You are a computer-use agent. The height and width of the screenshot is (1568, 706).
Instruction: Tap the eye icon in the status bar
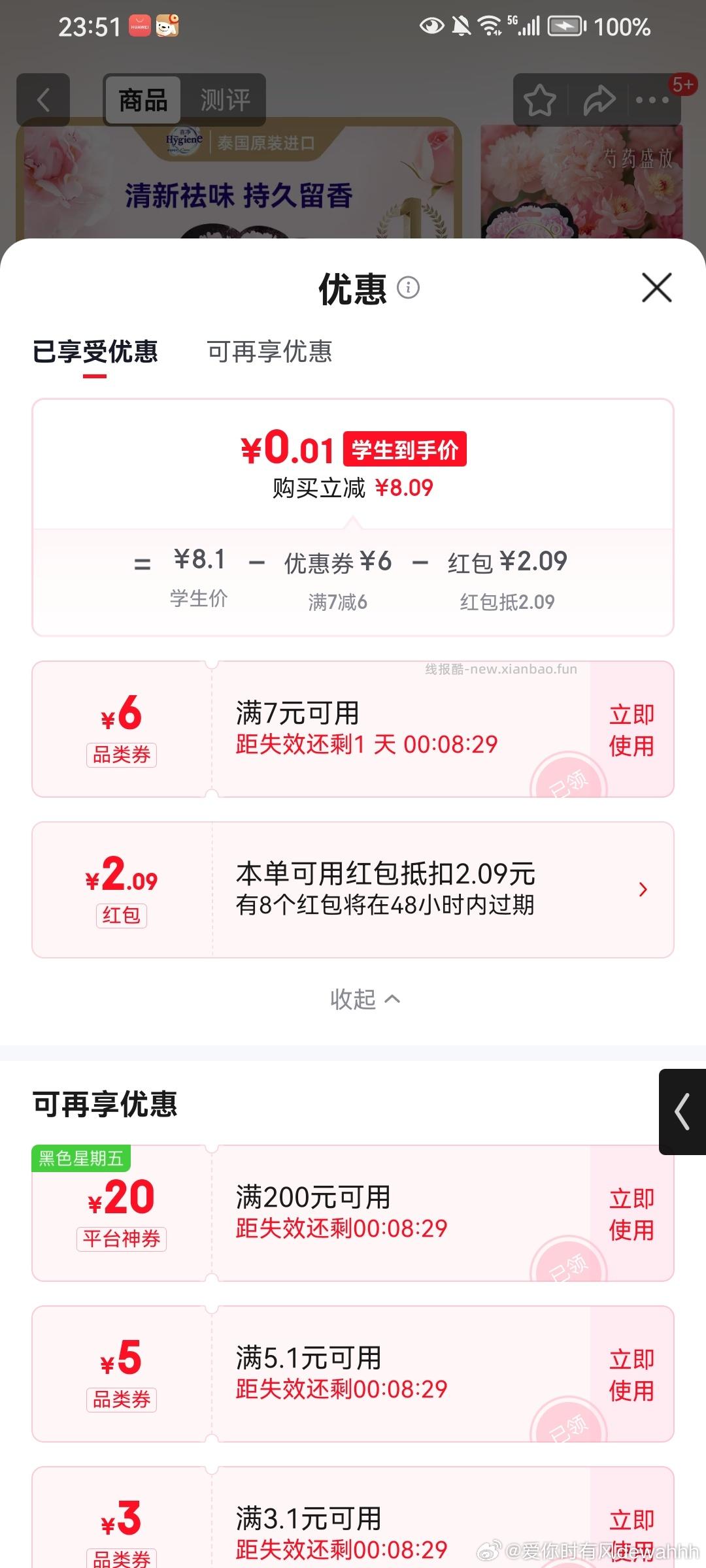(x=431, y=25)
